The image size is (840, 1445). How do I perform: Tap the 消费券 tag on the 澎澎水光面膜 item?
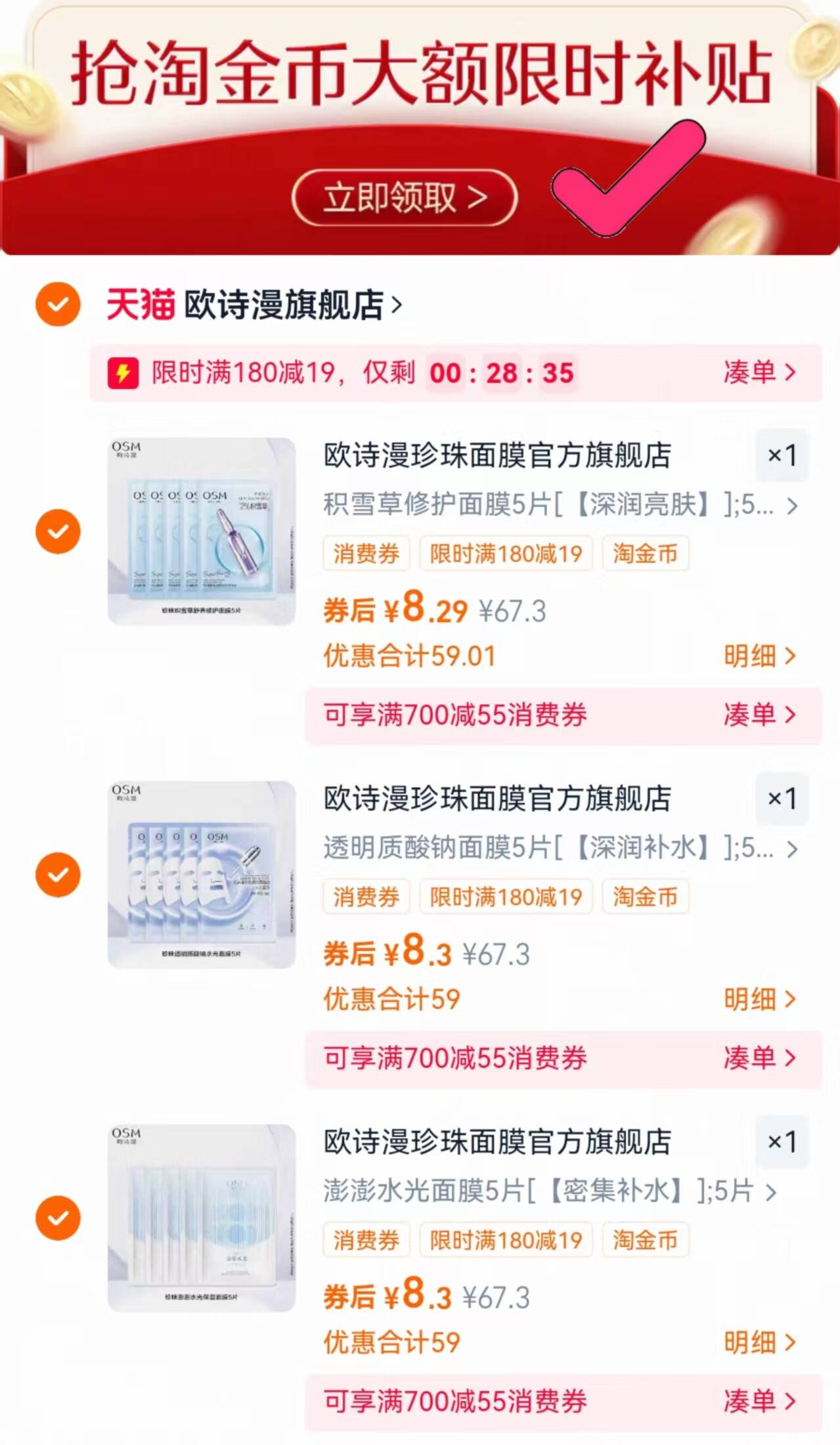[366, 1239]
